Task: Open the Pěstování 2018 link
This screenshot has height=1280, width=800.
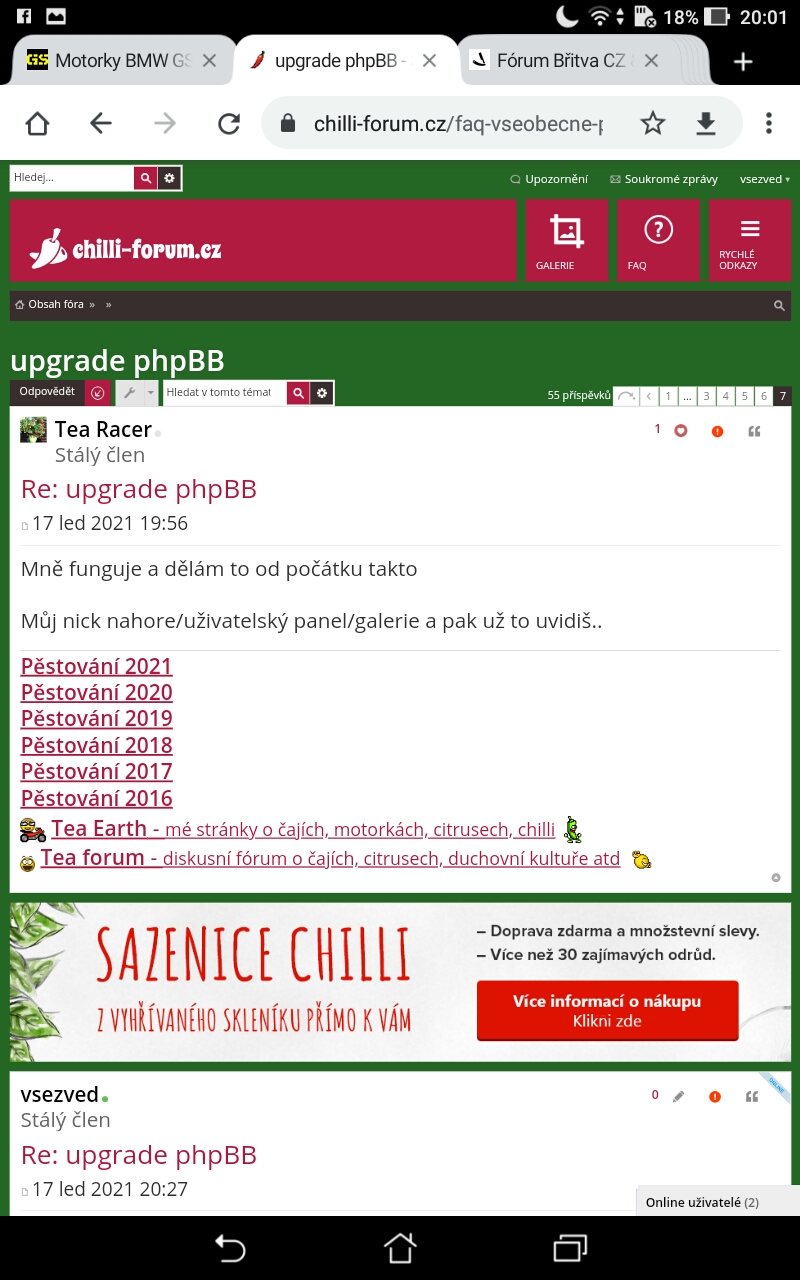Action: (x=96, y=745)
